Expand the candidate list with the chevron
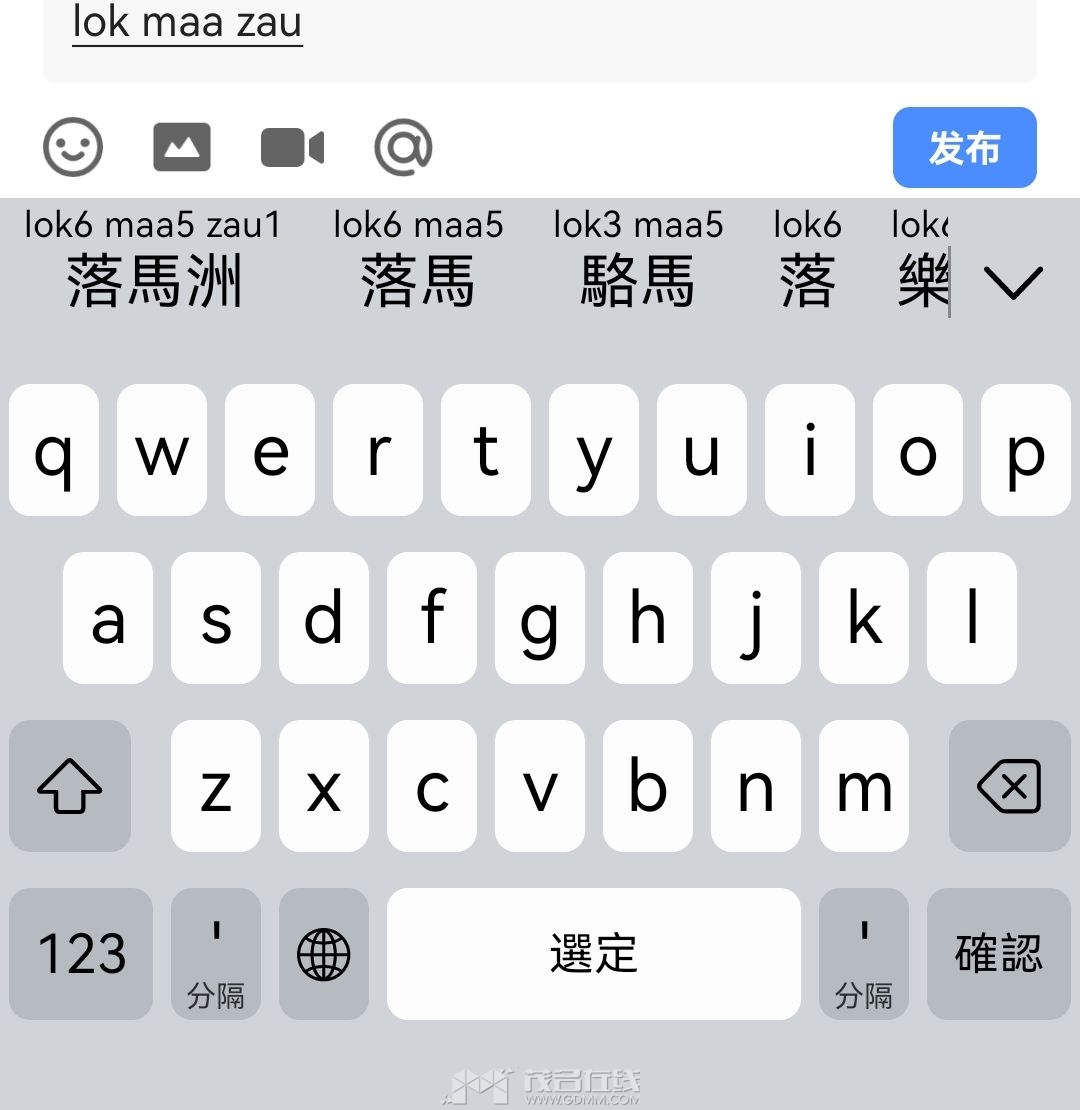 point(1013,282)
